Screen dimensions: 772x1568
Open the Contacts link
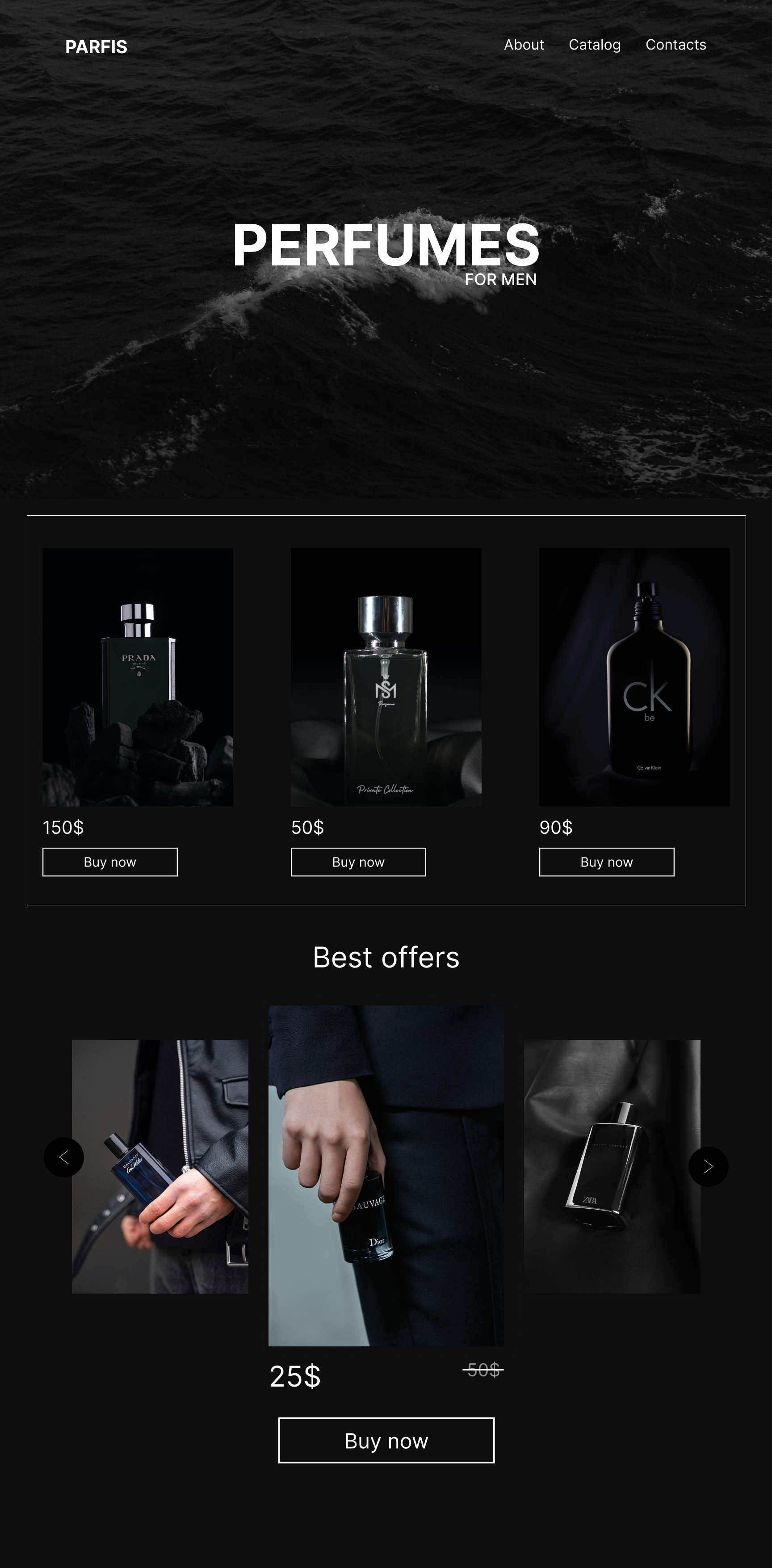click(x=675, y=45)
